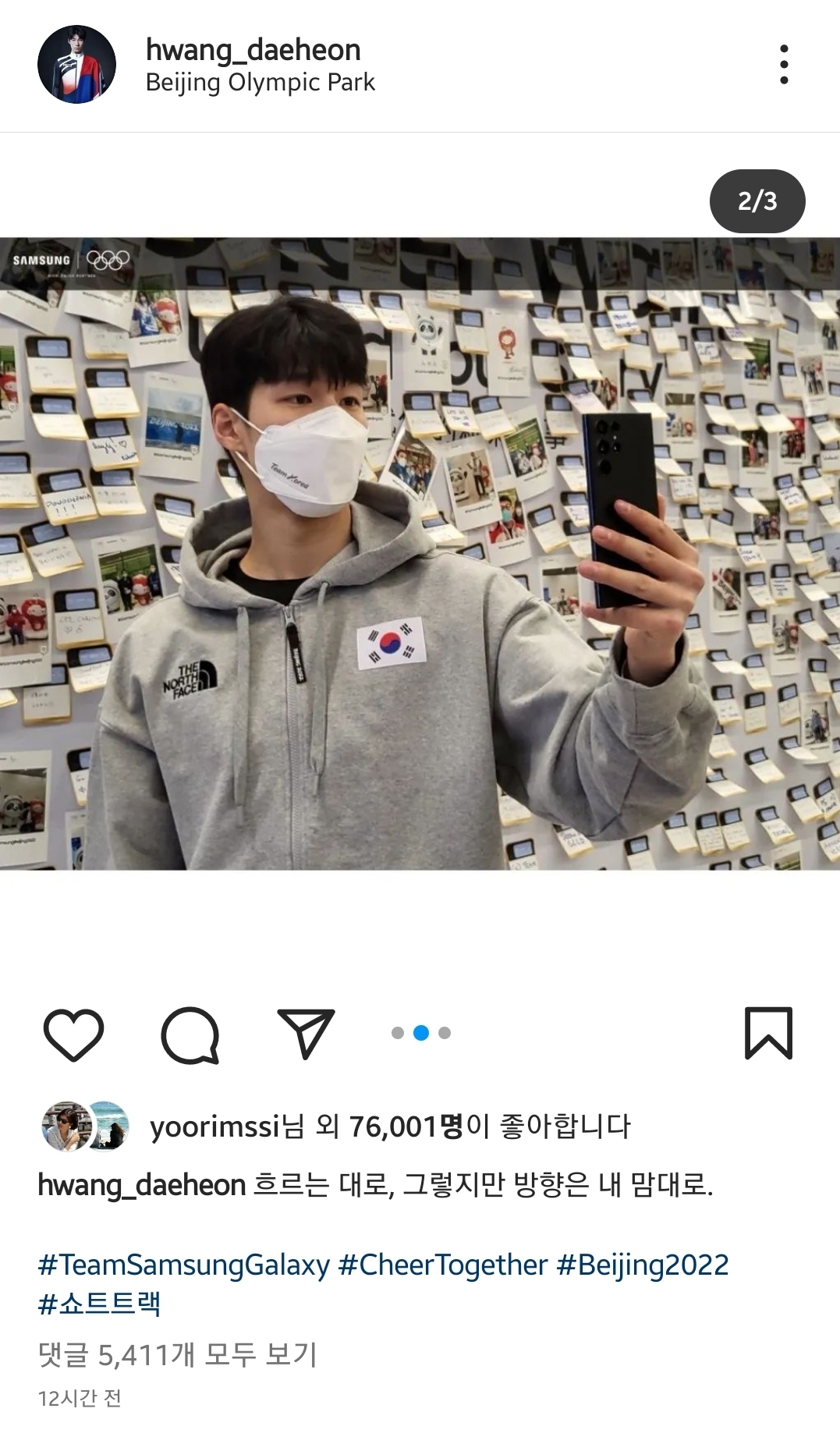
Task: Open comments with the speech bubble icon
Action: coord(190,1034)
